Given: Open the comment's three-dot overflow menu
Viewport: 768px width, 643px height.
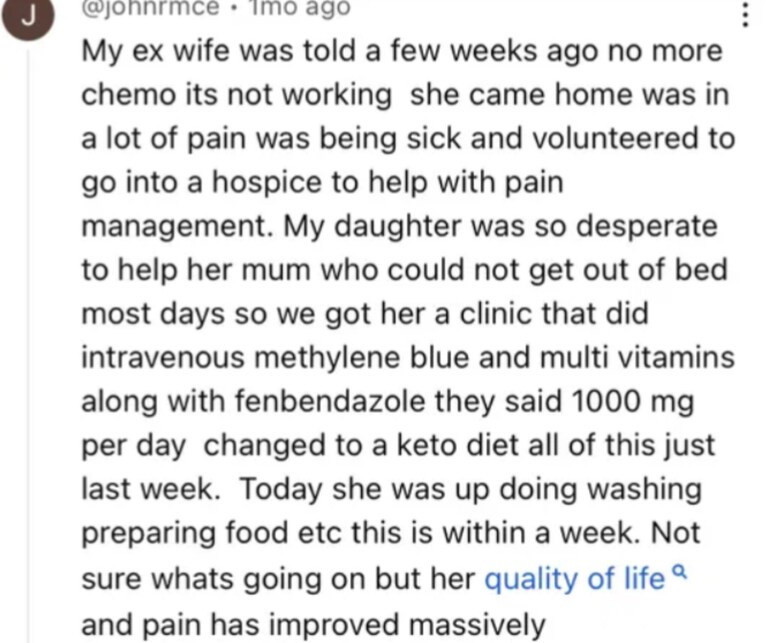Looking at the screenshot, I should (x=743, y=14).
